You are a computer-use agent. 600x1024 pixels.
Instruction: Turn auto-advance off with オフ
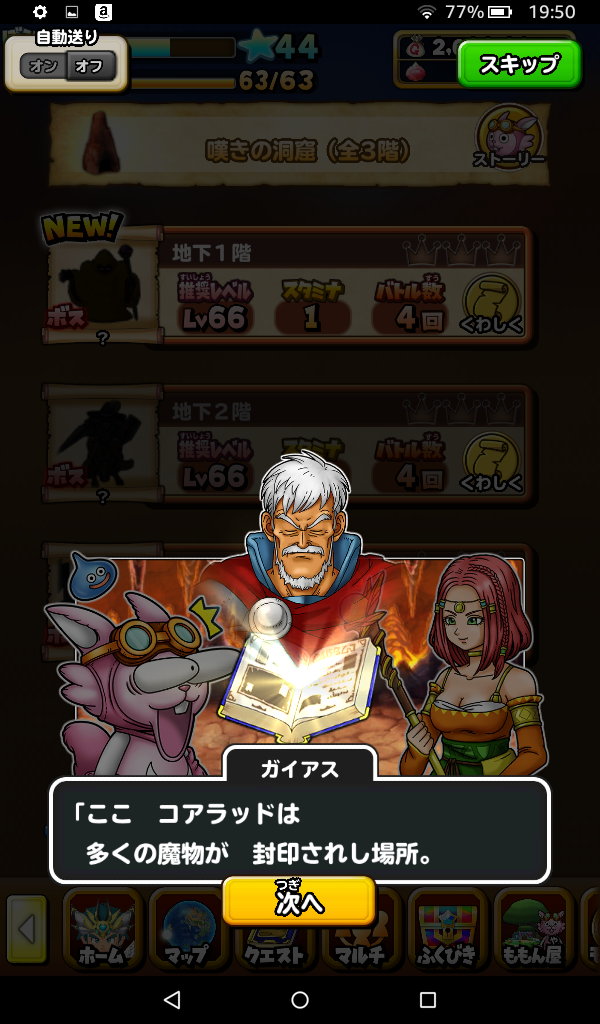(x=90, y=67)
